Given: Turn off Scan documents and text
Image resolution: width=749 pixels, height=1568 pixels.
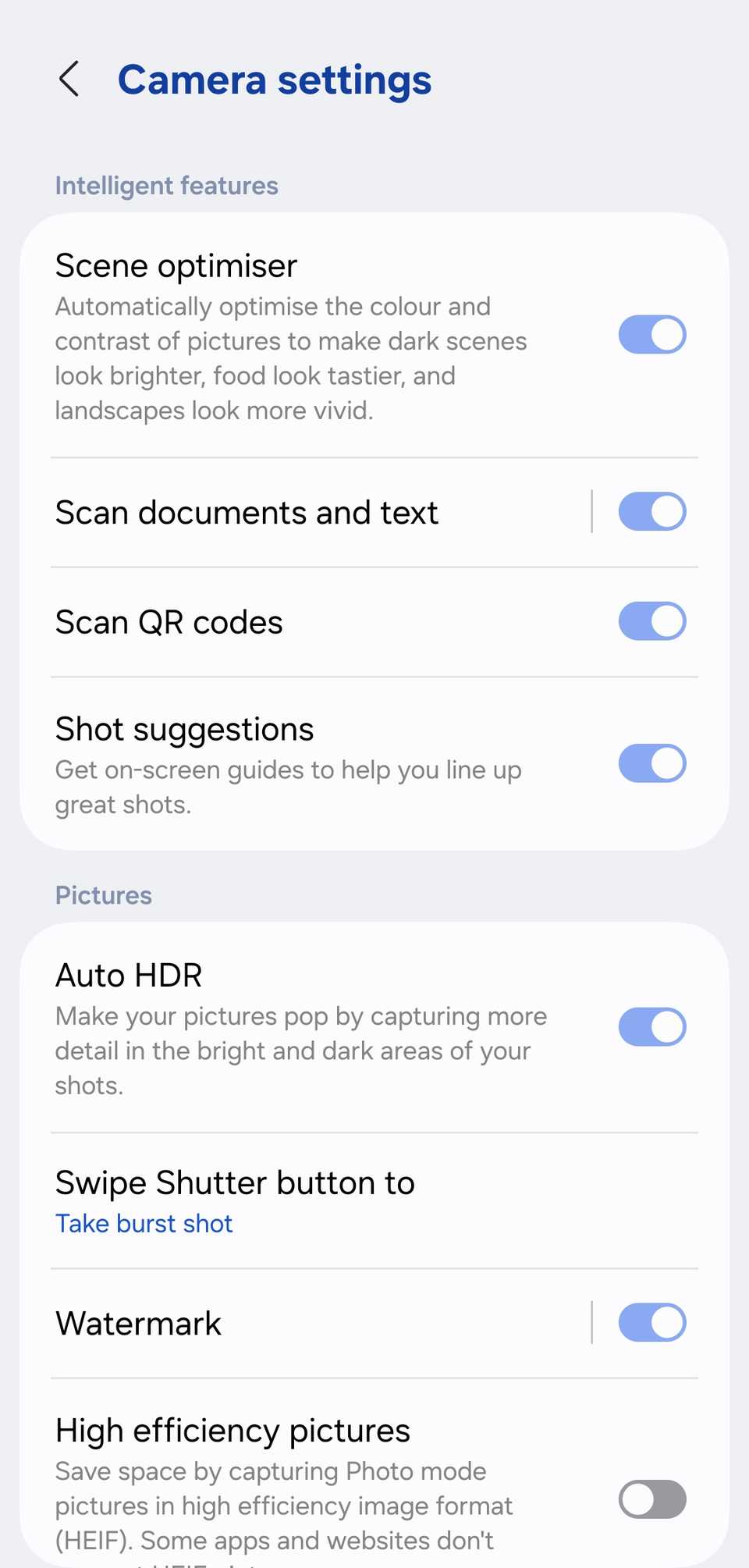Looking at the screenshot, I should (651, 512).
